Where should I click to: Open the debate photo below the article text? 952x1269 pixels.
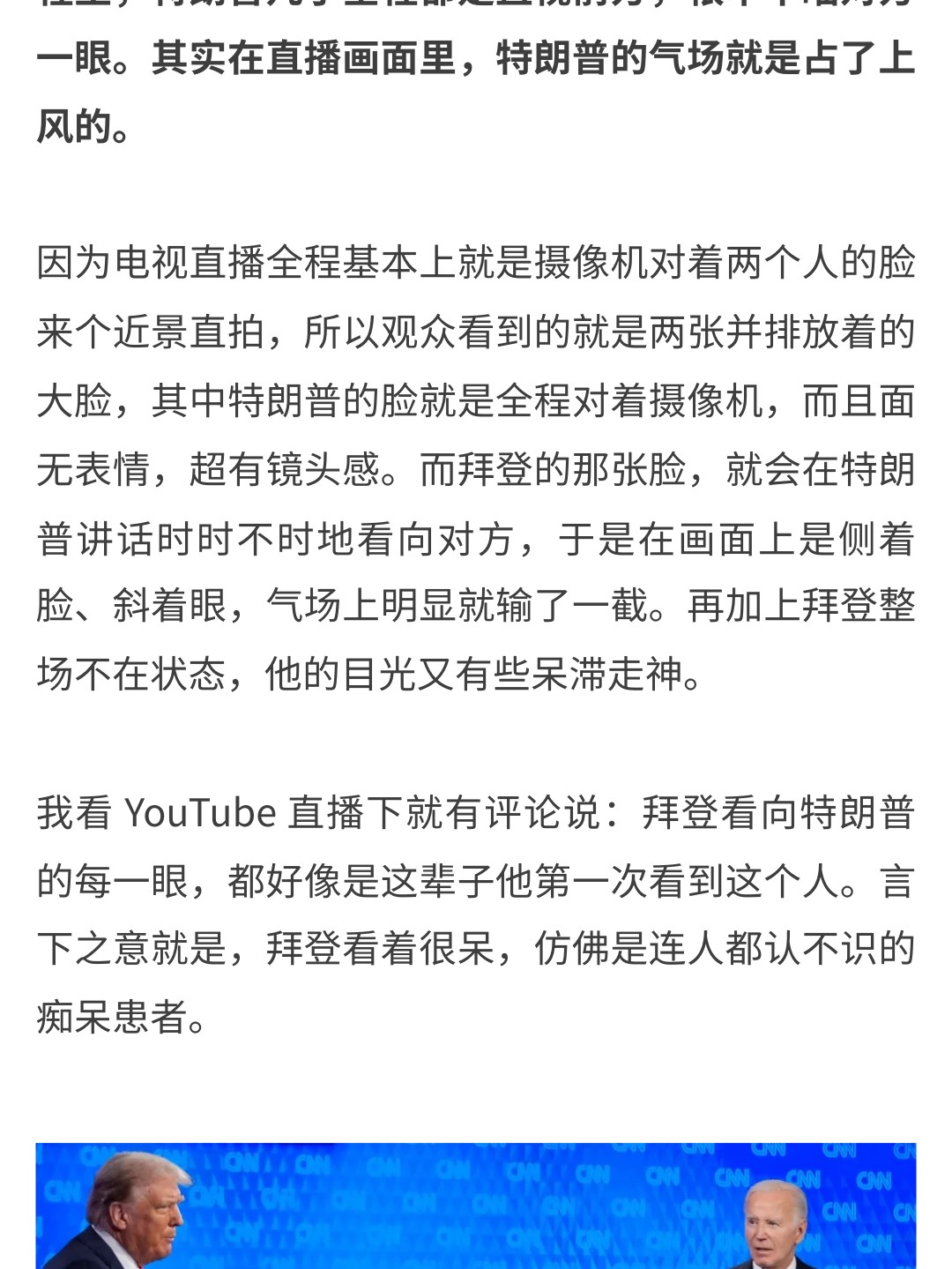point(476,1206)
